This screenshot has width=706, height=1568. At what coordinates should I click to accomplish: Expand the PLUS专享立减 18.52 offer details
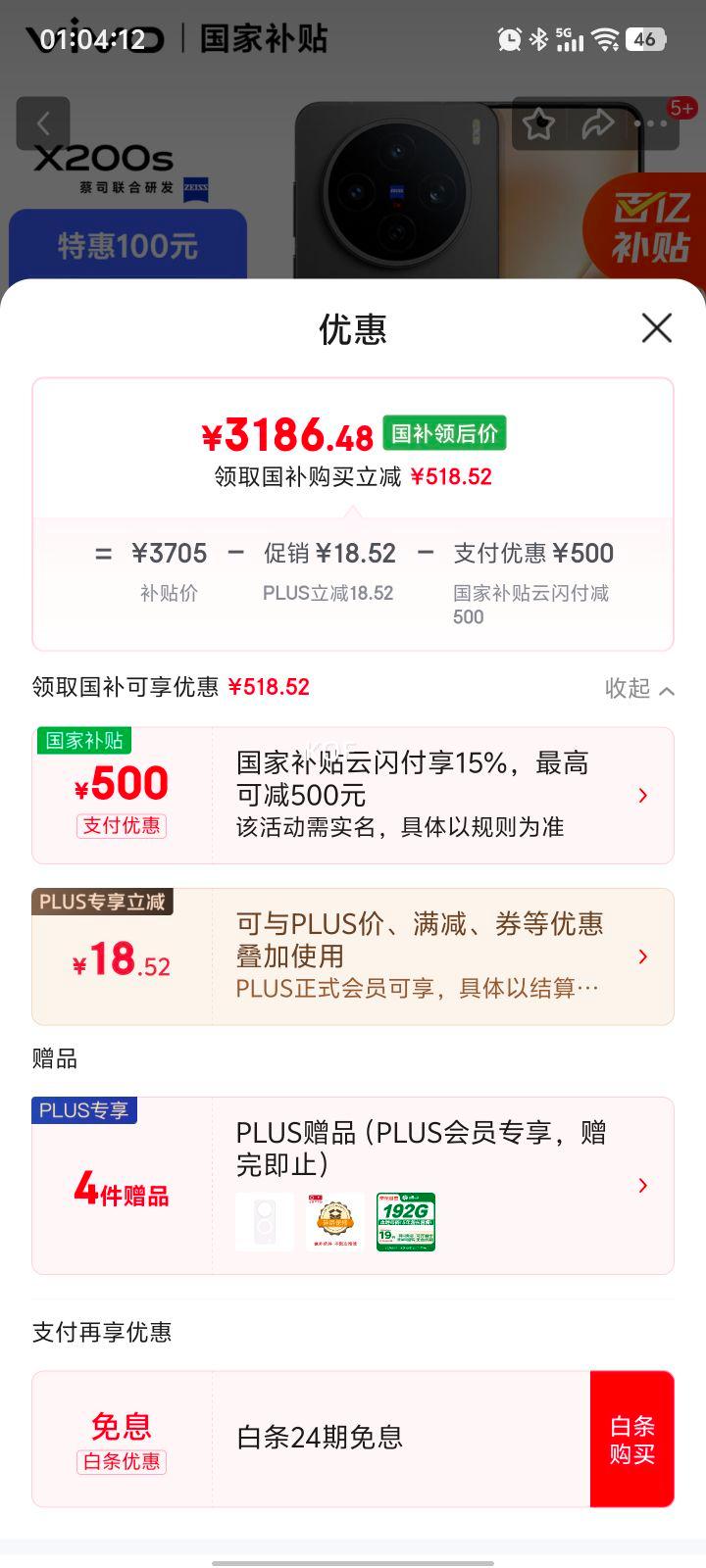(643, 955)
